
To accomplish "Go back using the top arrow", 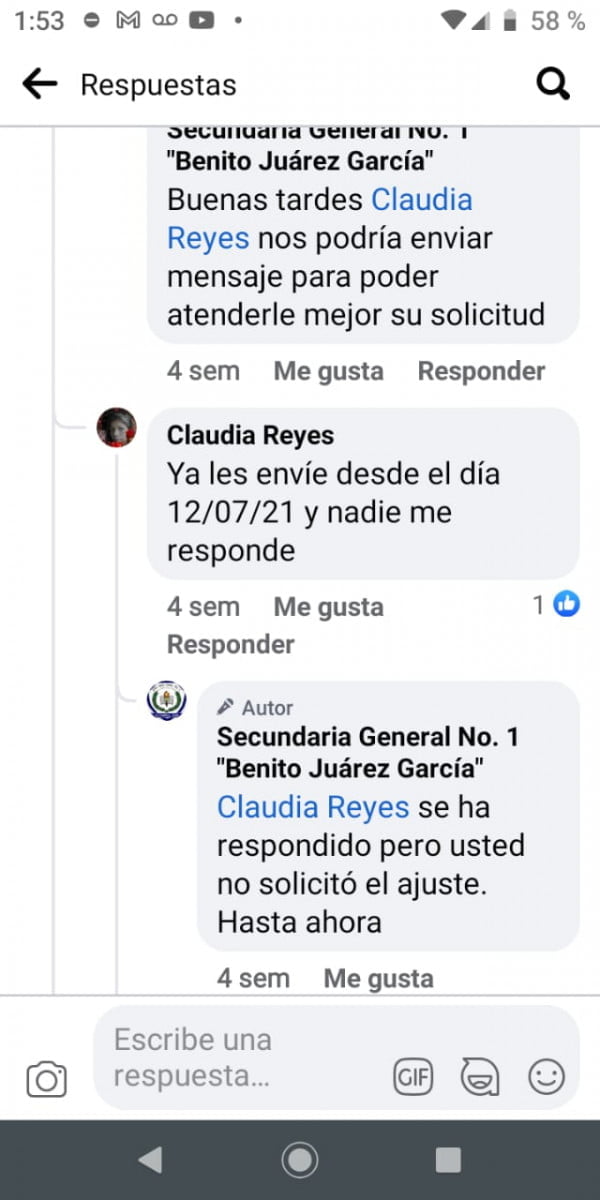I will (40, 85).
